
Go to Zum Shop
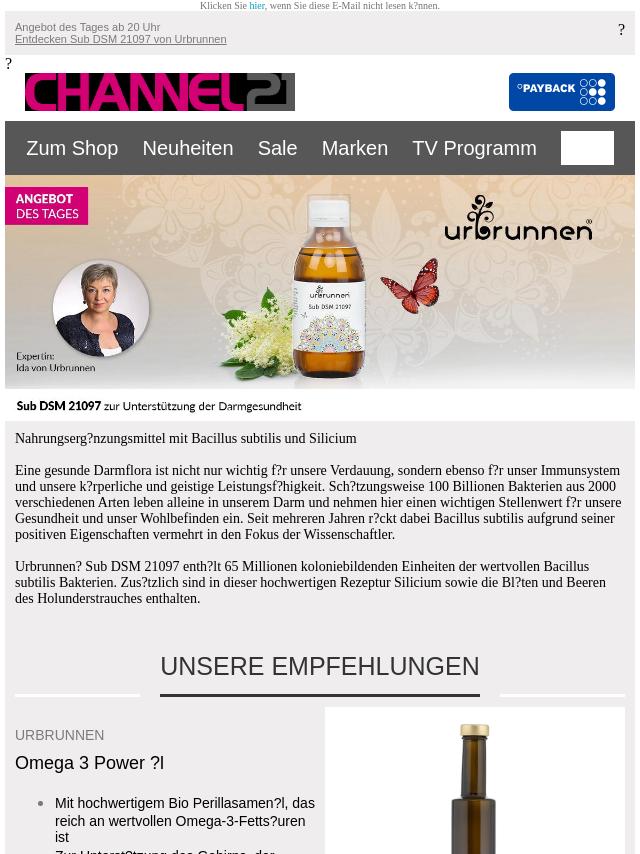[x=72, y=148]
